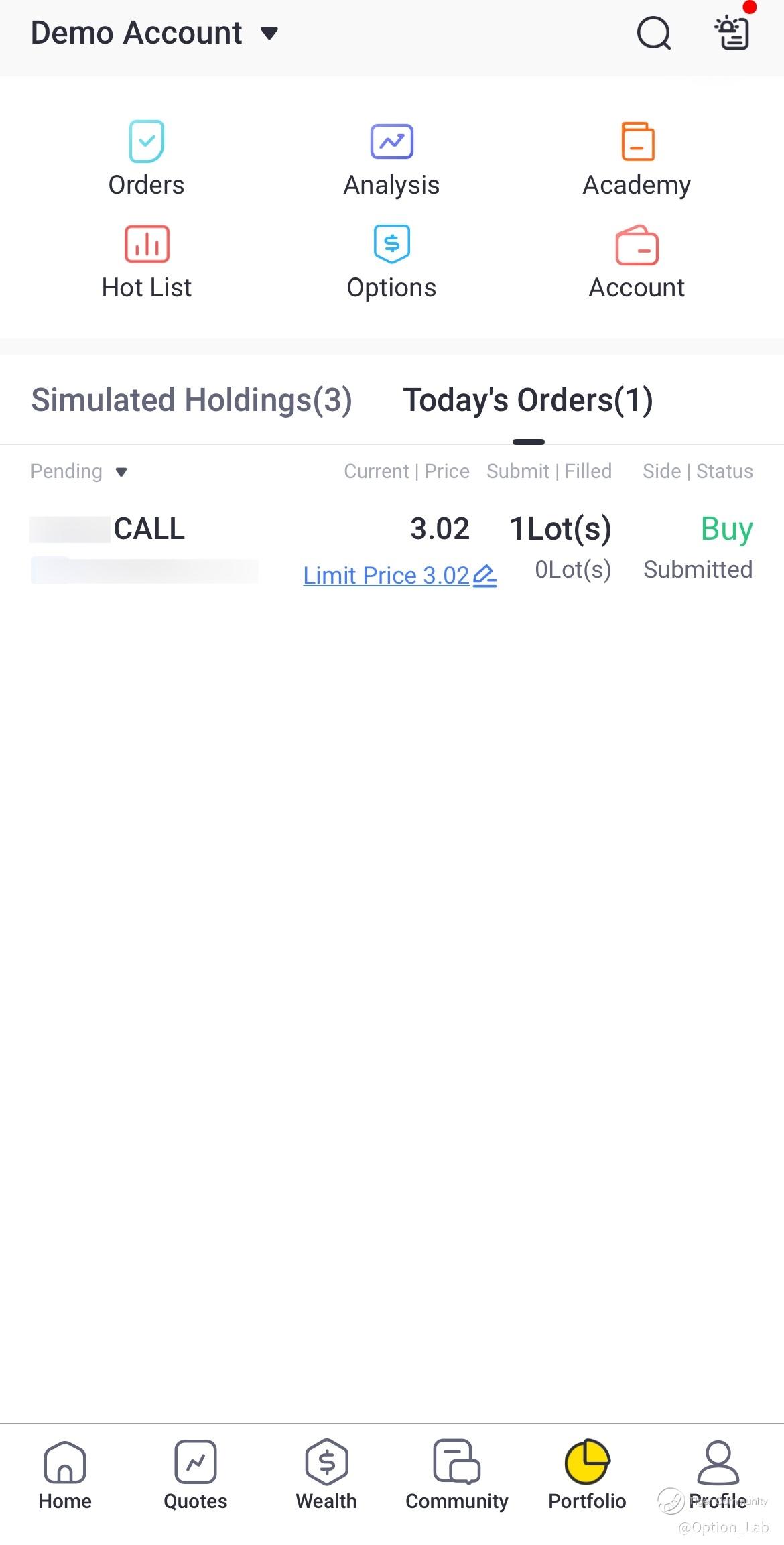
Task: Open the Analysis shortcut
Action: 391,159
